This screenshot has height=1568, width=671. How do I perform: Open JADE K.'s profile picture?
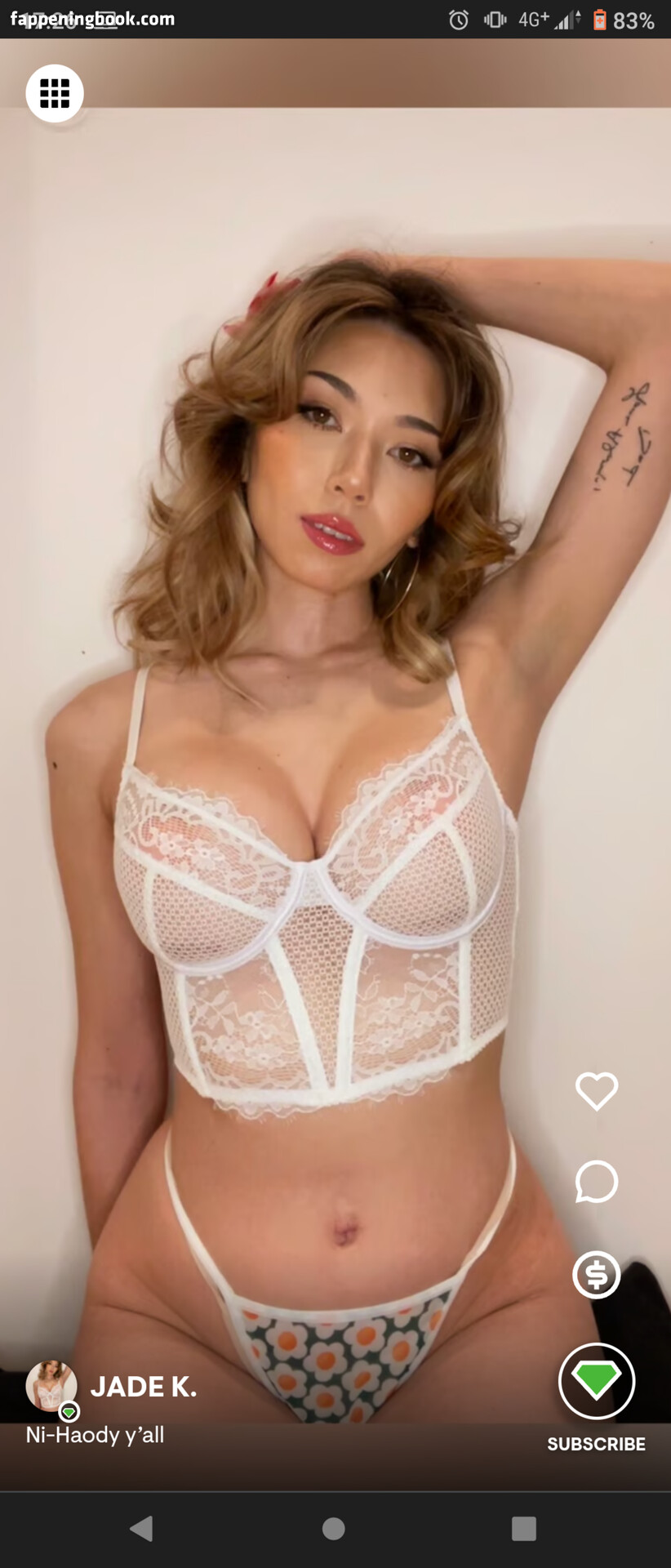point(51,1386)
